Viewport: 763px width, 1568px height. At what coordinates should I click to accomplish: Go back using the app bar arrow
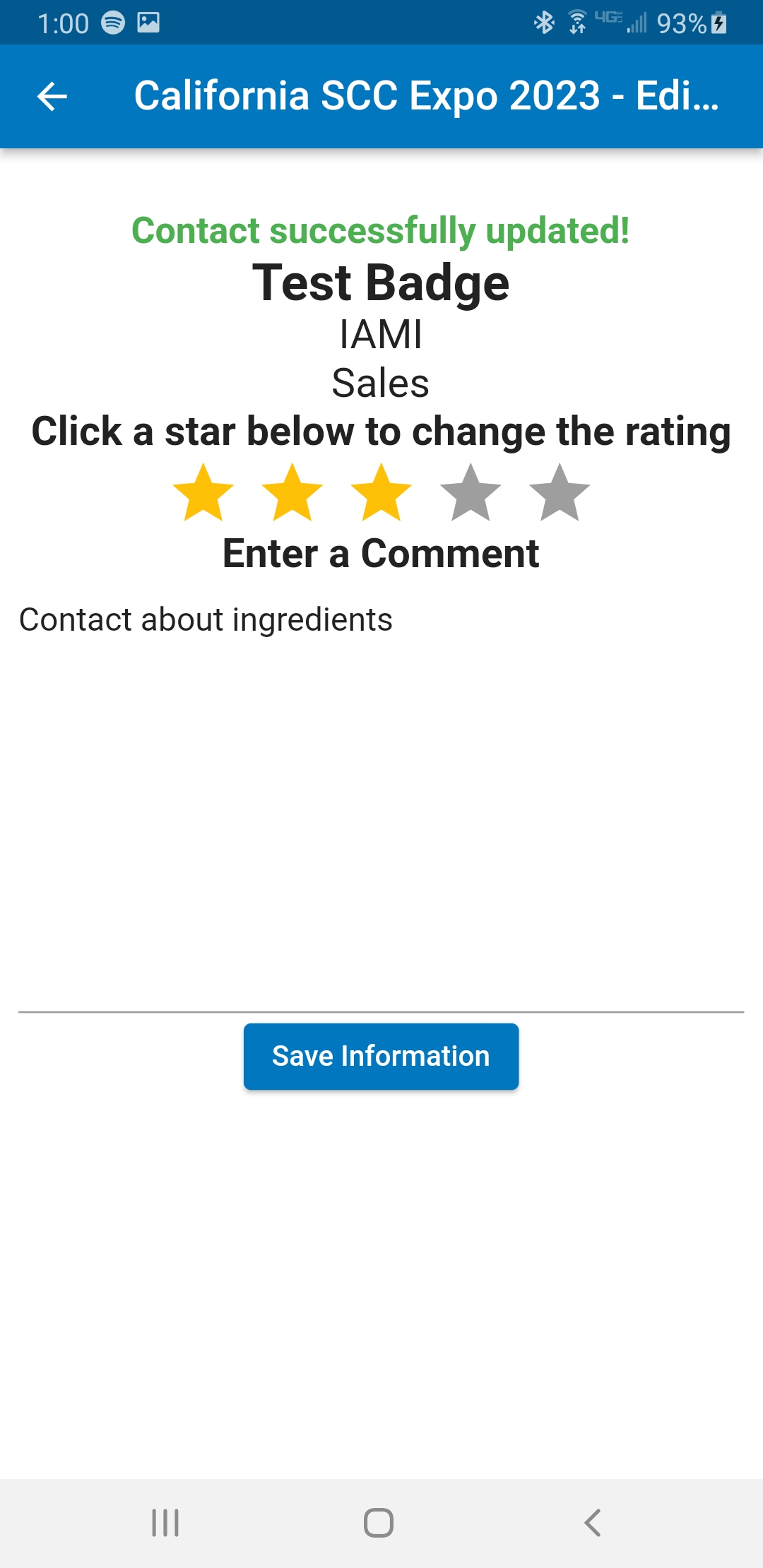click(52, 97)
